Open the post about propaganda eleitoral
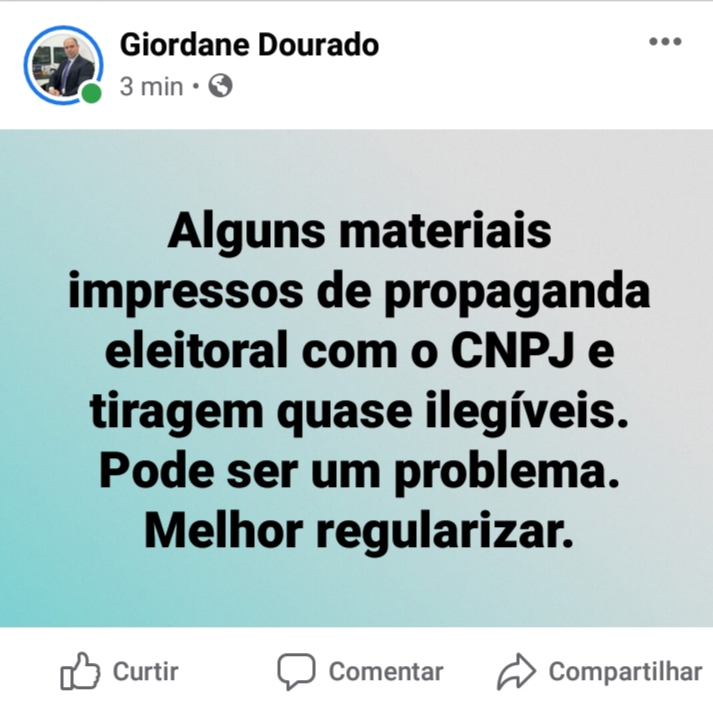Screen dimensions: 713x713 coord(358,378)
